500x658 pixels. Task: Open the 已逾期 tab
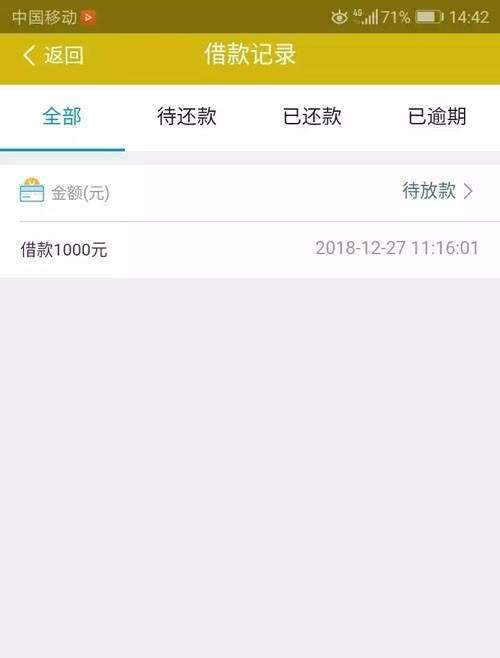(x=437, y=116)
